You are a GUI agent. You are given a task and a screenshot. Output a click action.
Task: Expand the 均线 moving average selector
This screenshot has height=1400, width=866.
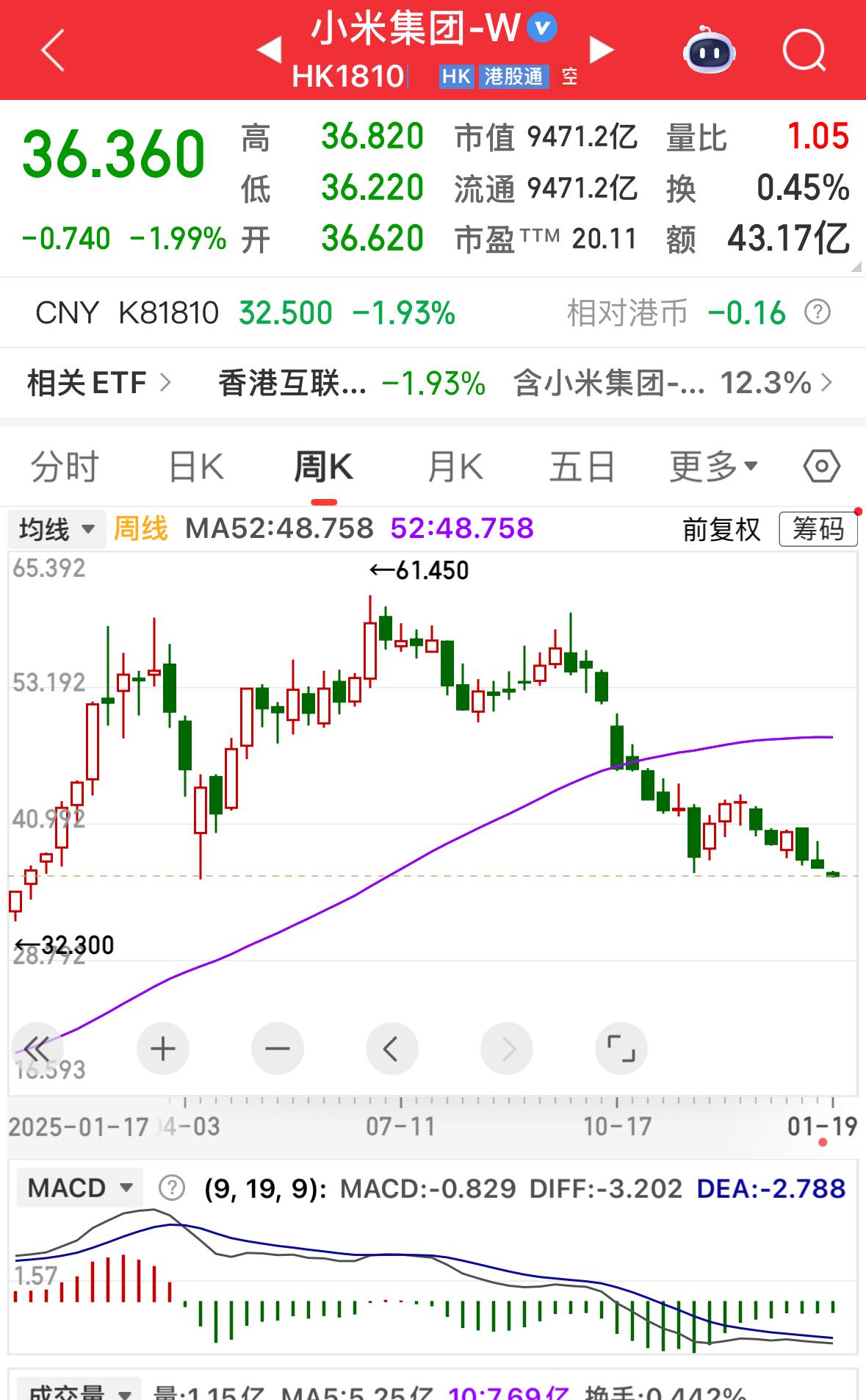pyautogui.click(x=57, y=529)
